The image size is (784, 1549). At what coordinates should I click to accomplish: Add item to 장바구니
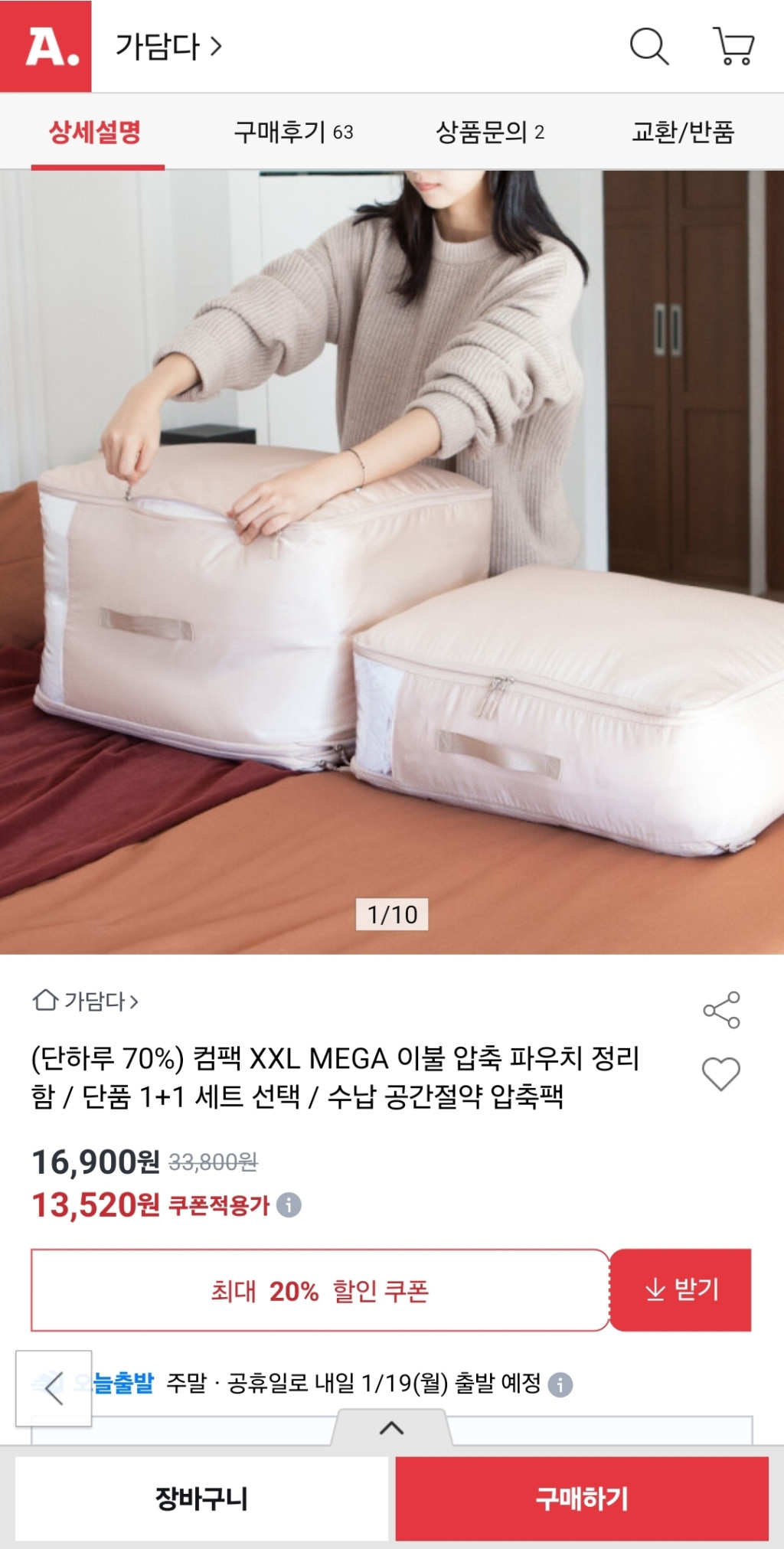click(x=201, y=1498)
